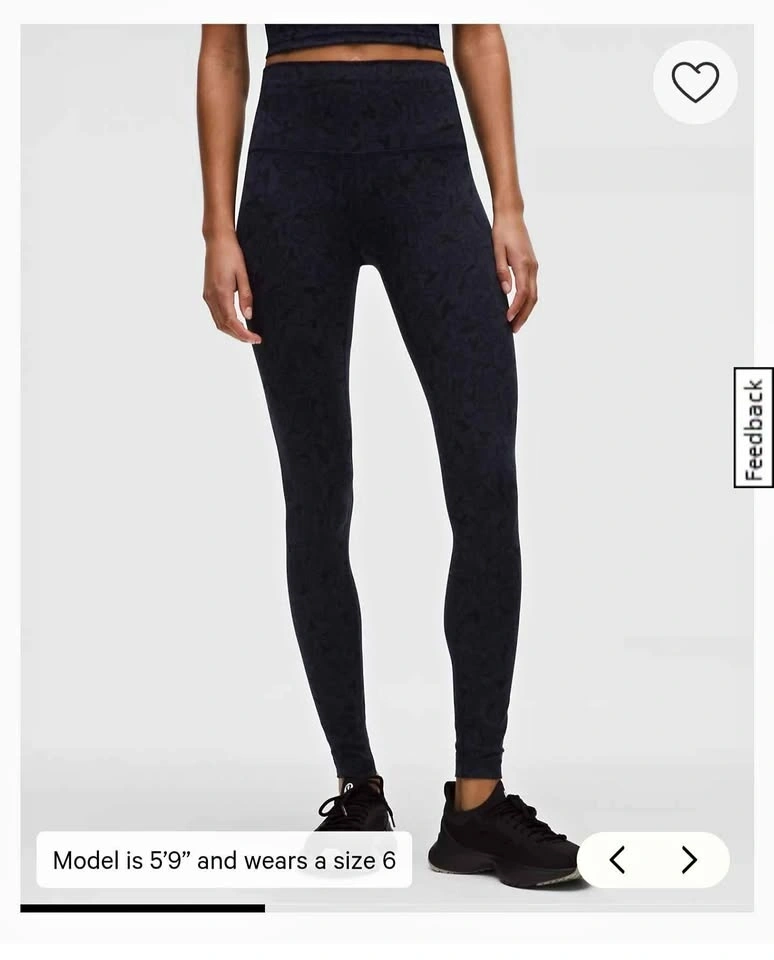Open the Feedback side tab
This screenshot has width=774, height=960.
point(753,428)
